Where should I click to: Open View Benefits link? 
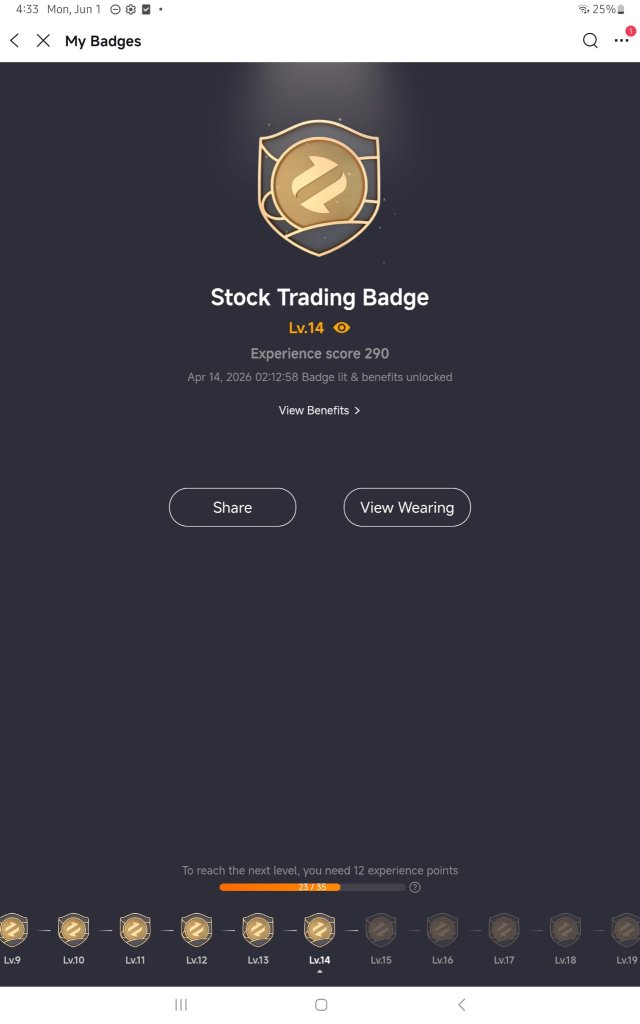pyautogui.click(x=319, y=410)
